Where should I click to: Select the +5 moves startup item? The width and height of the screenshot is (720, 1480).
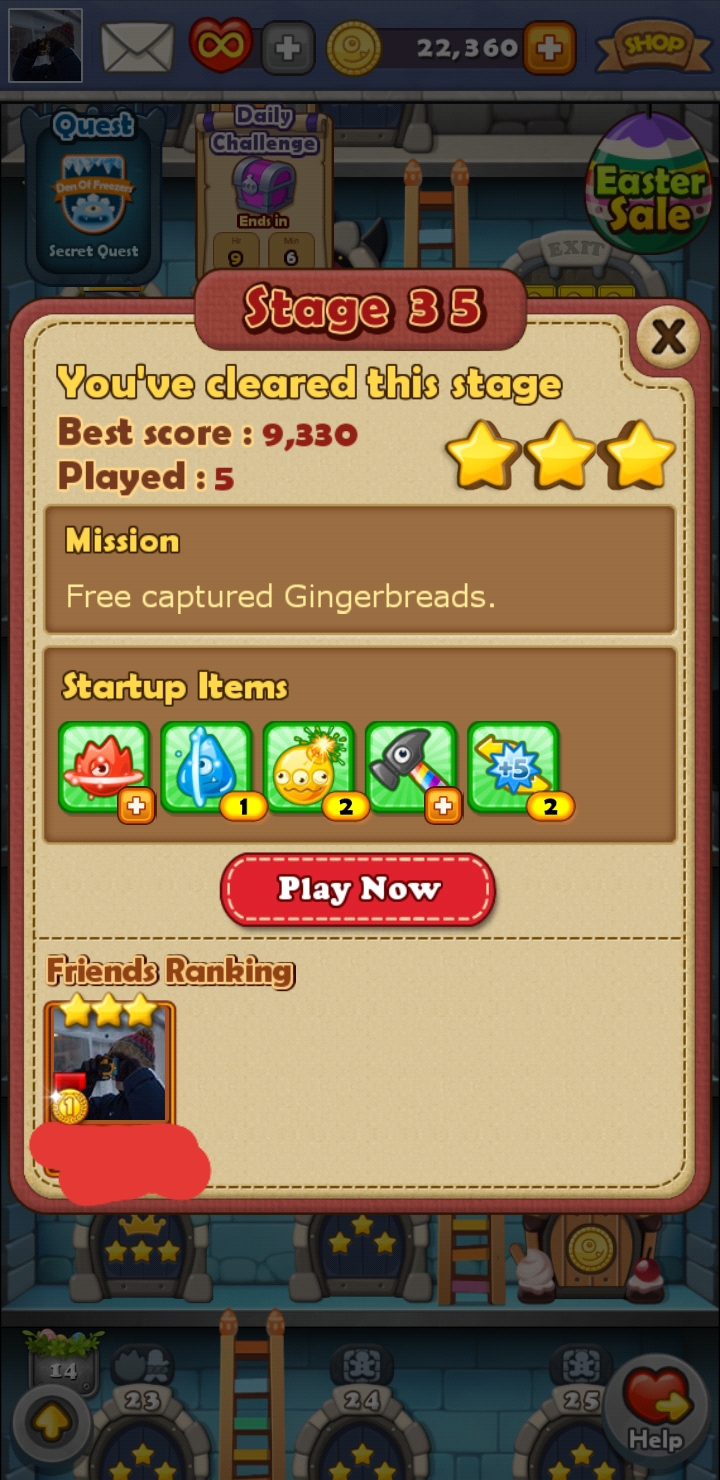pyautogui.click(x=513, y=767)
